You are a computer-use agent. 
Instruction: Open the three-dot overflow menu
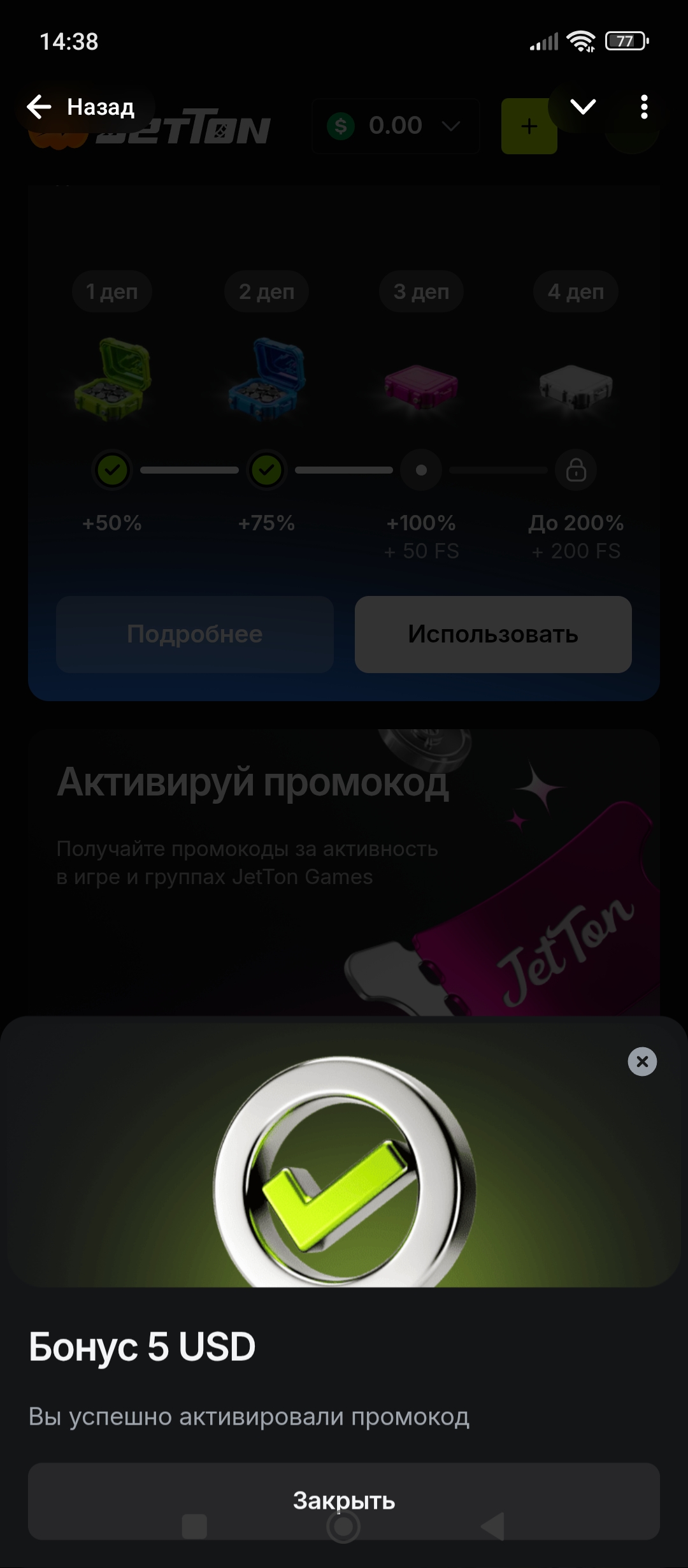coord(644,107)
